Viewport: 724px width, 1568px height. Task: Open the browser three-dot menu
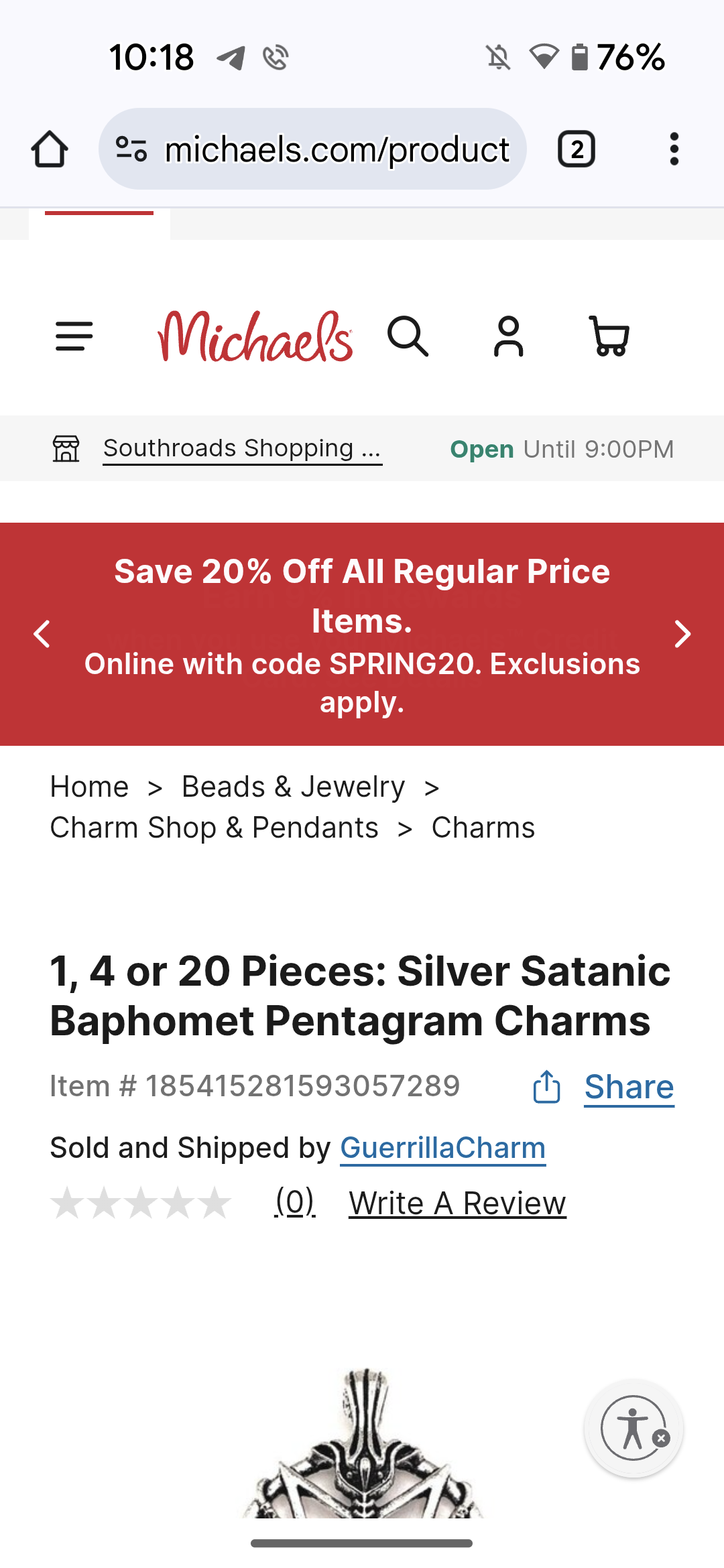click(674, 149)
